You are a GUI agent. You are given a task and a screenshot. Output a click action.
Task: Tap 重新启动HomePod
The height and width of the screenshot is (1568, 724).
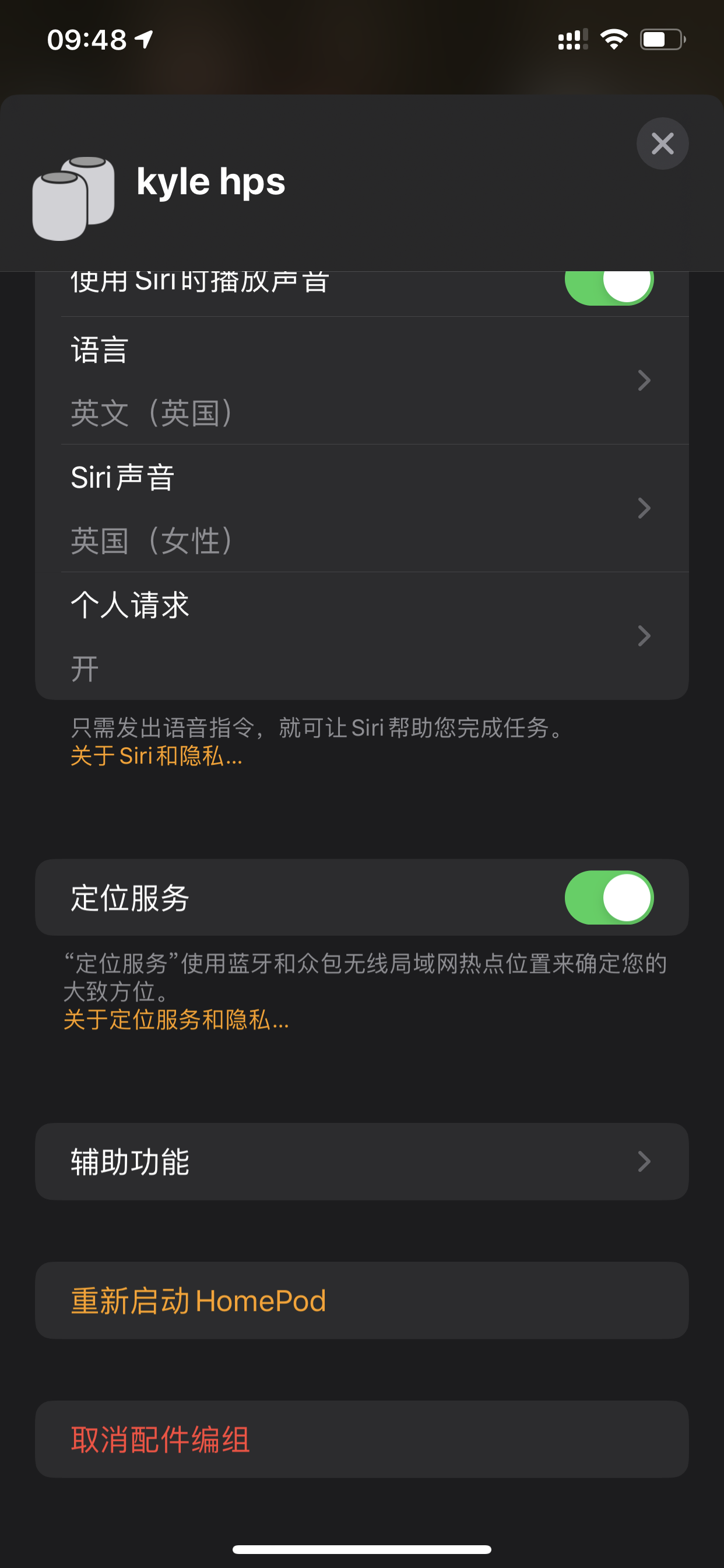tap(361, 1301)
